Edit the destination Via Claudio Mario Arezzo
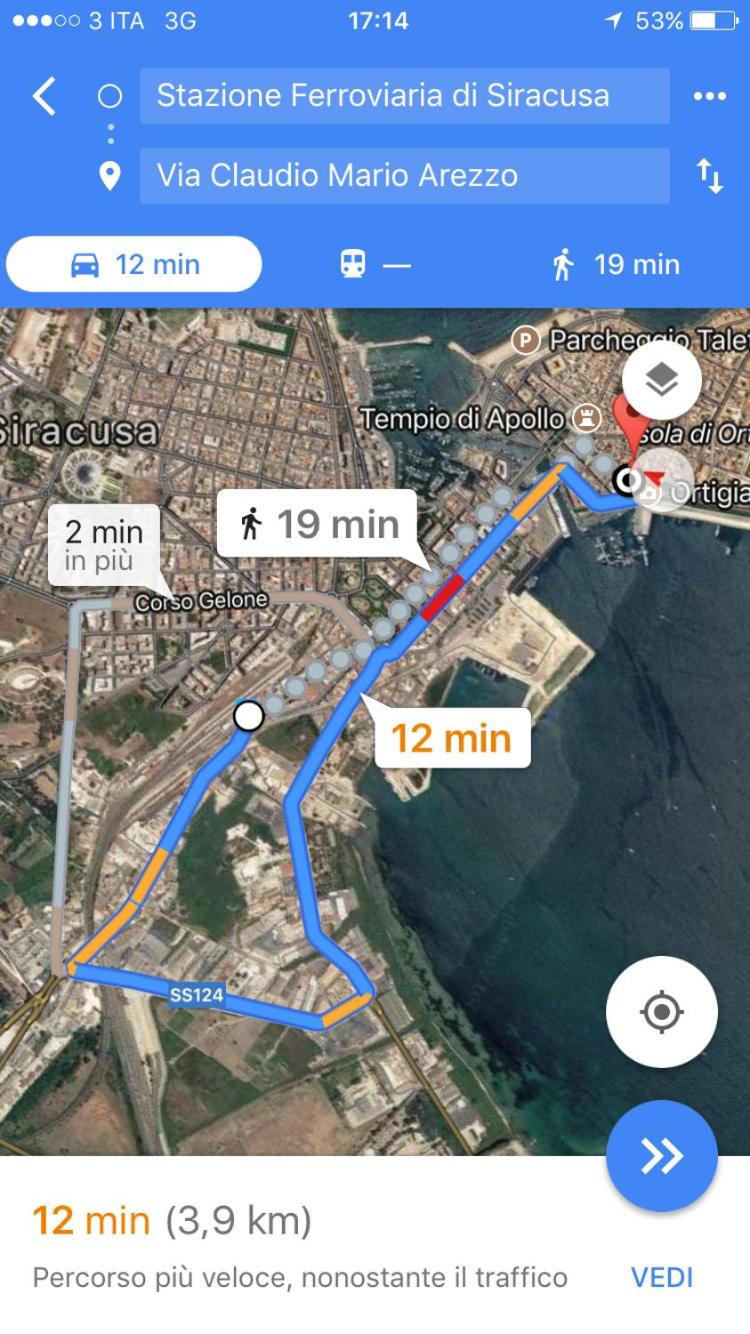The image size is (750, 1334). [x=404, y=176]
